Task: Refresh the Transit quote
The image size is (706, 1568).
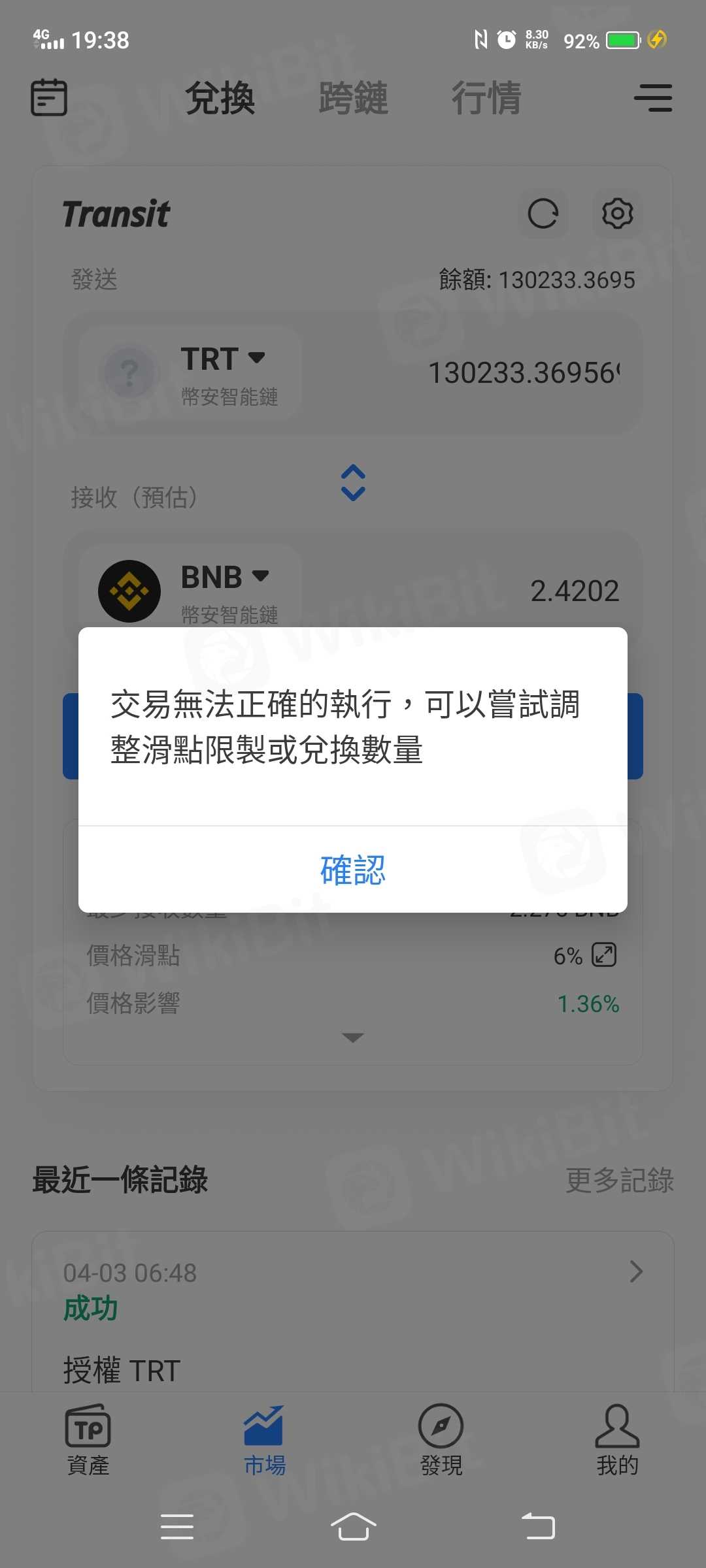Action: coord(543,214)
